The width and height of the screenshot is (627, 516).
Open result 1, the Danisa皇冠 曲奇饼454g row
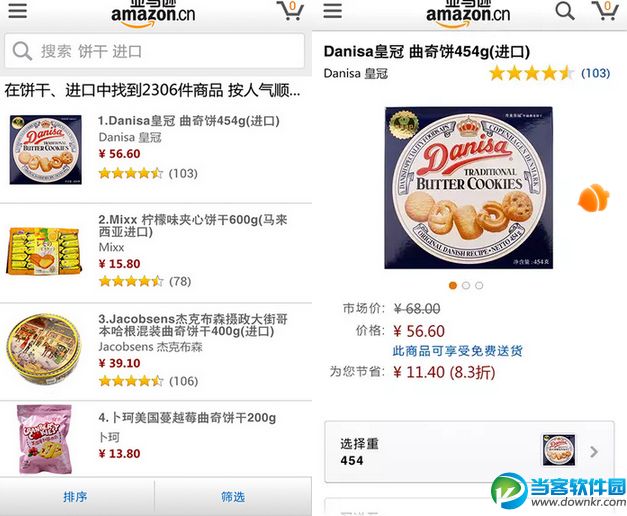tap(155, 150)
